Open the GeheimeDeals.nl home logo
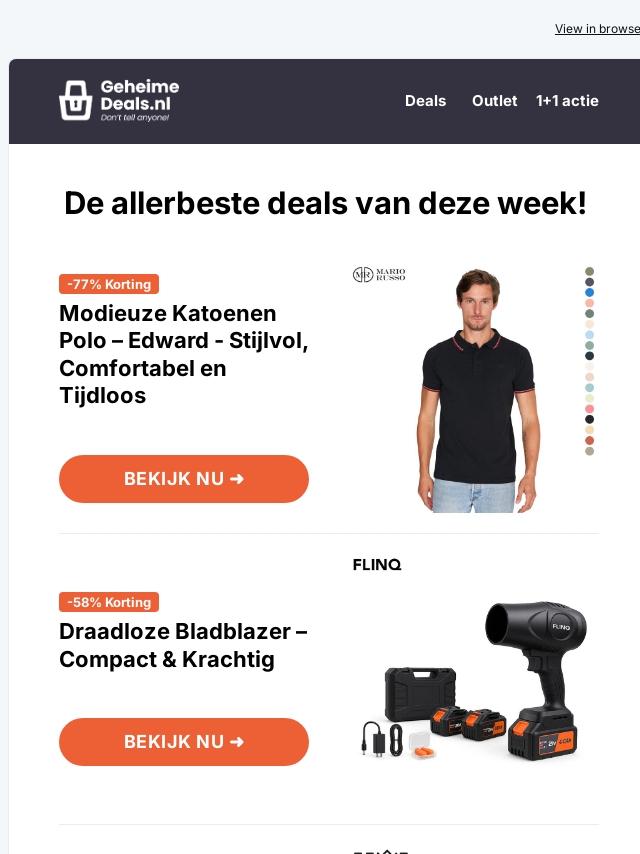The image size is (640, 854). (x=119, y=101)
